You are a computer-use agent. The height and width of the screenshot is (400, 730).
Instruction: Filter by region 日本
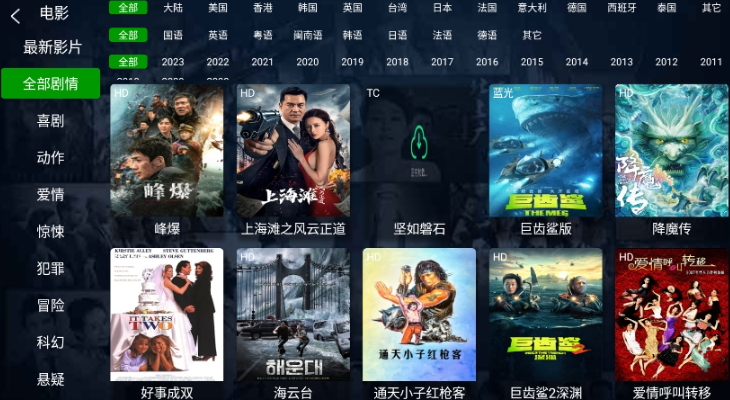(442, 8)
